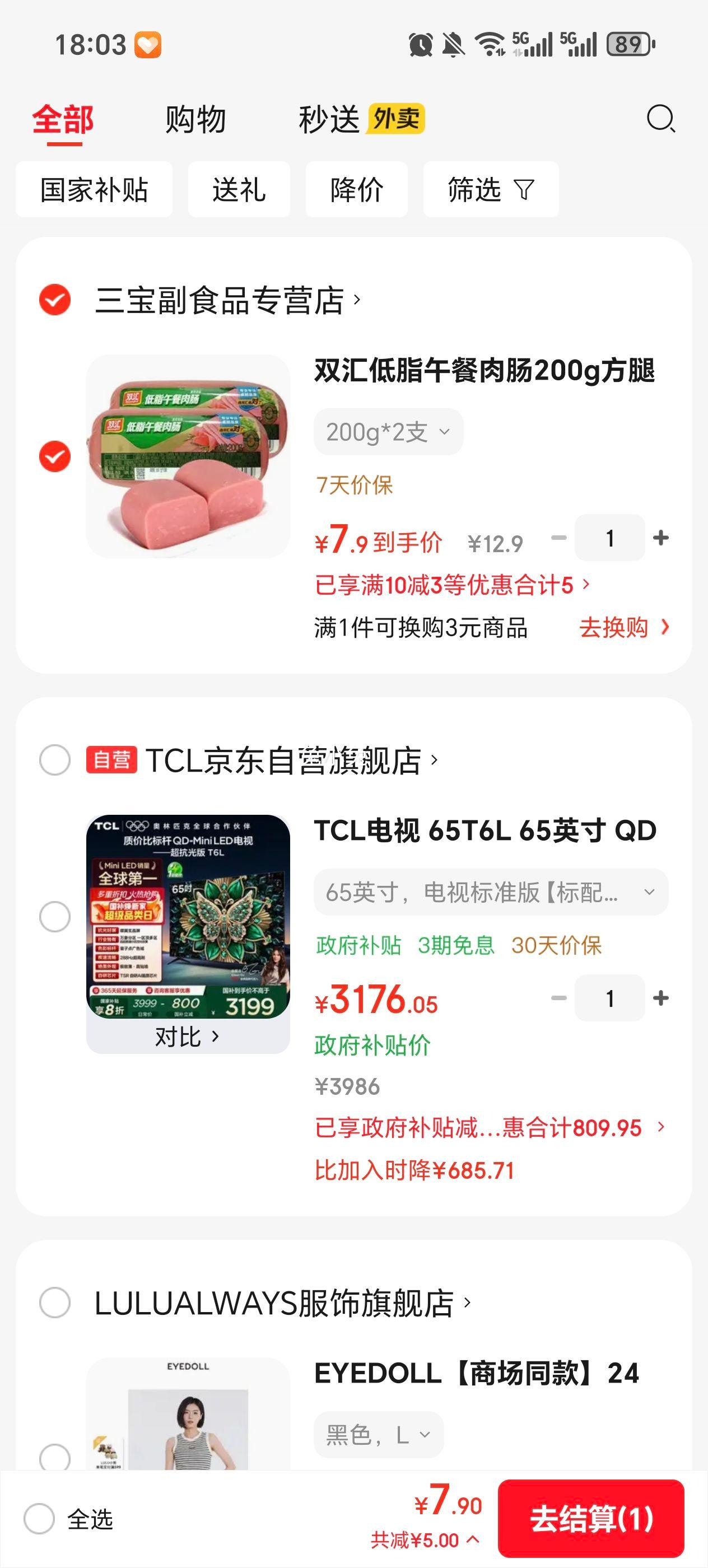Decrease TCL TV quantity with minus icon
The image size is (708, 1568).
[558, 998]
